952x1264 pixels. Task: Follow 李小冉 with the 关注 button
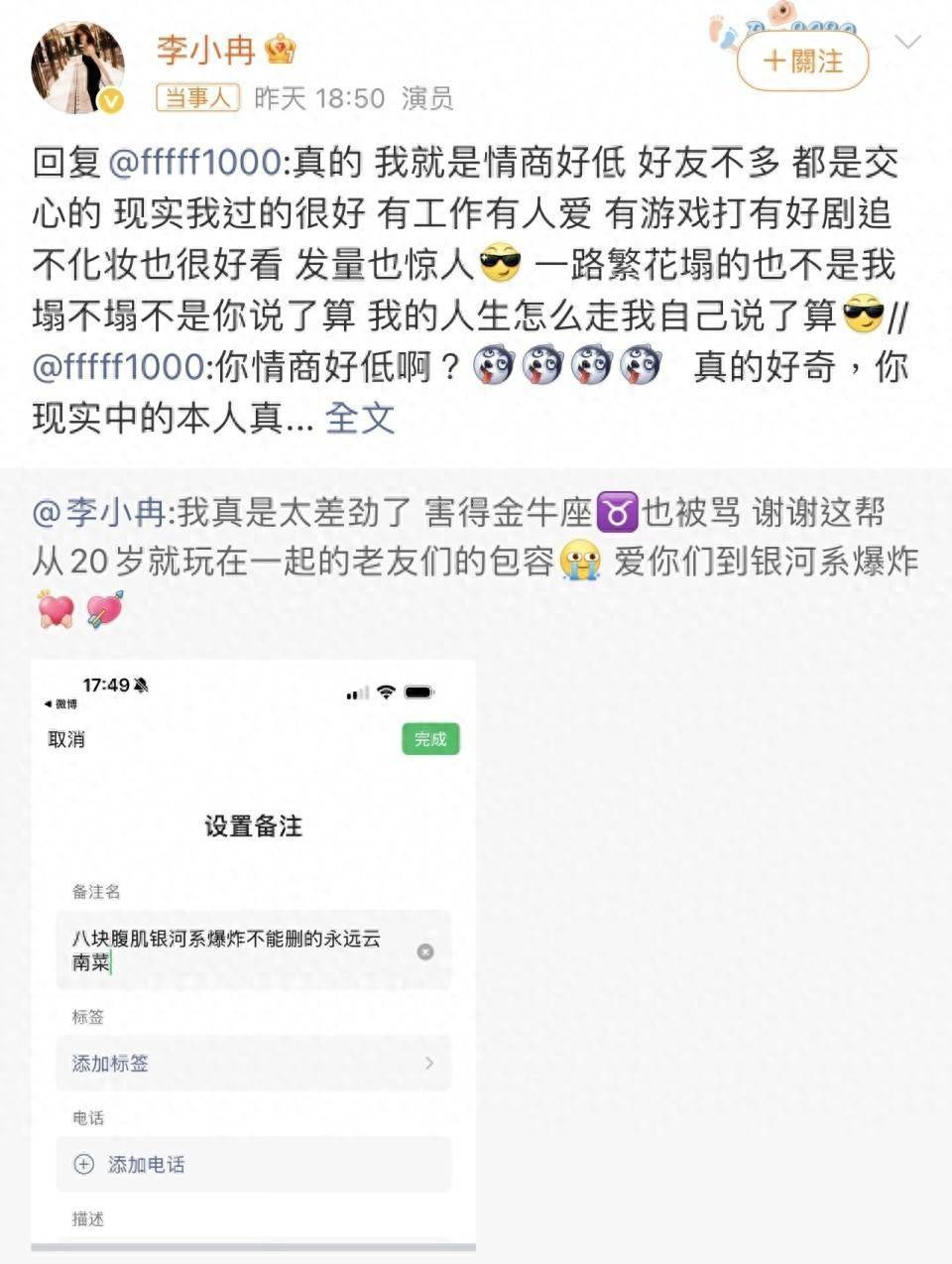[x=802, y=62]
